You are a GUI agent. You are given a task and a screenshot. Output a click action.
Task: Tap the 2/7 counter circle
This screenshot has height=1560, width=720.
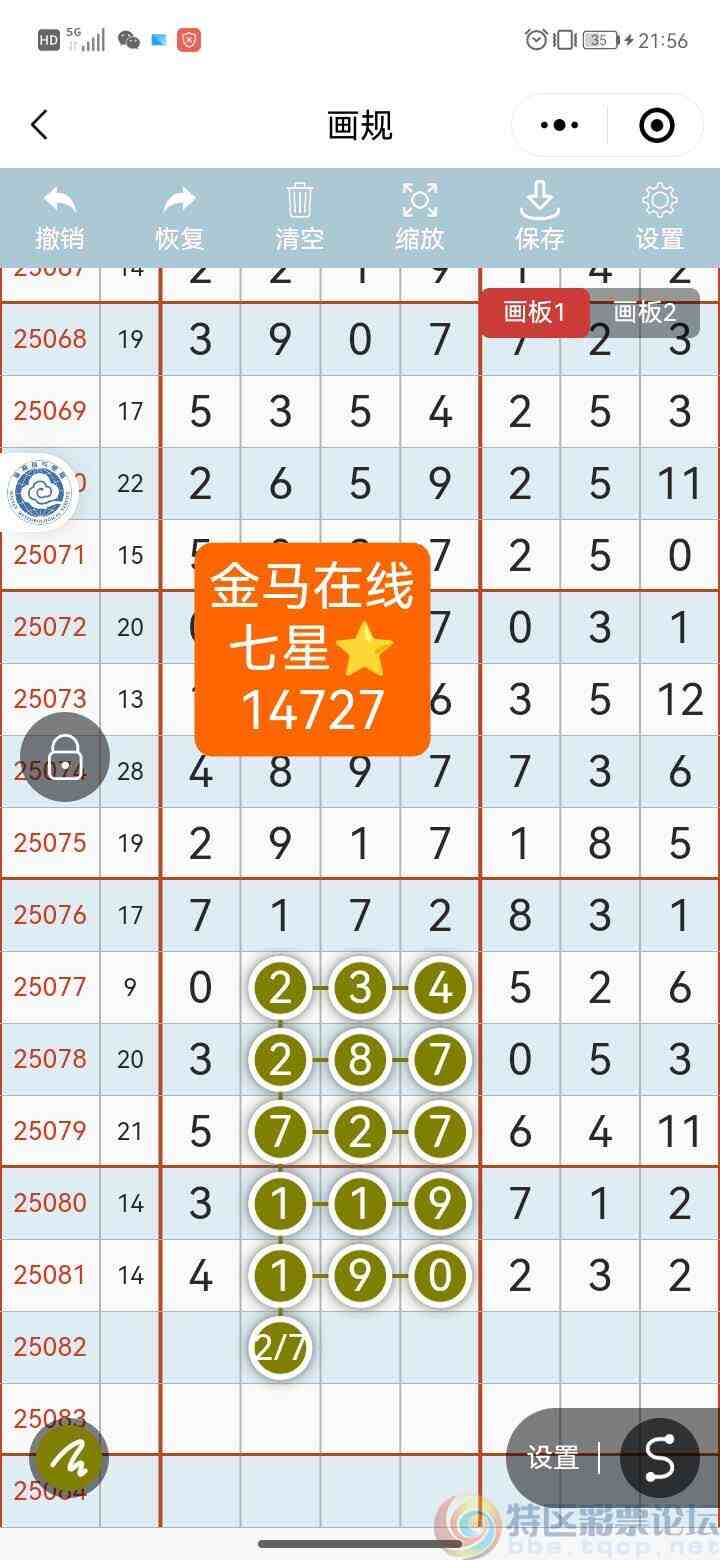point(281,1347)
